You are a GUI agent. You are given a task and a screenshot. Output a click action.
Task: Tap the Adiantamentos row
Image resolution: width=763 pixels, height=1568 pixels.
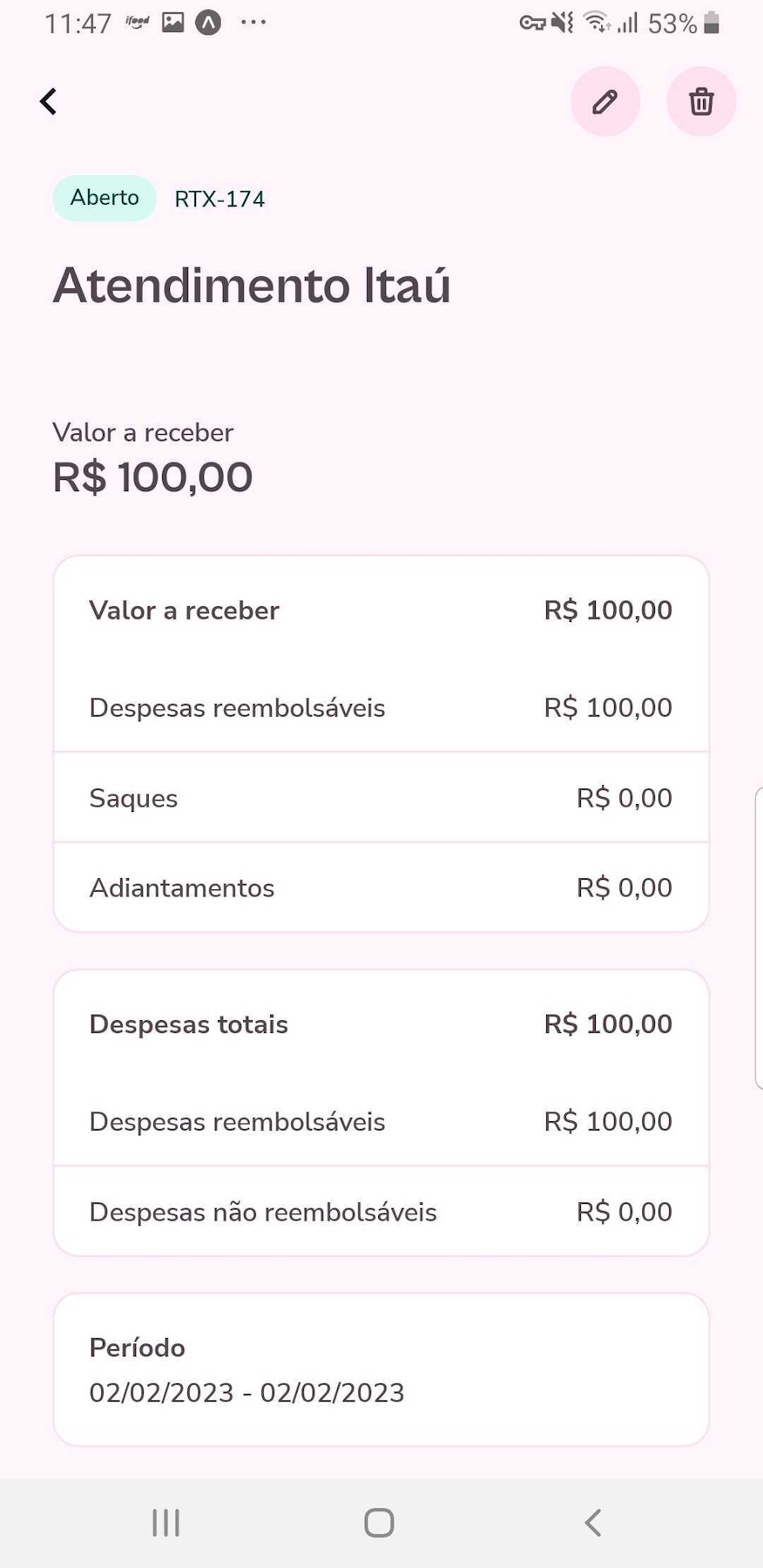381,887
